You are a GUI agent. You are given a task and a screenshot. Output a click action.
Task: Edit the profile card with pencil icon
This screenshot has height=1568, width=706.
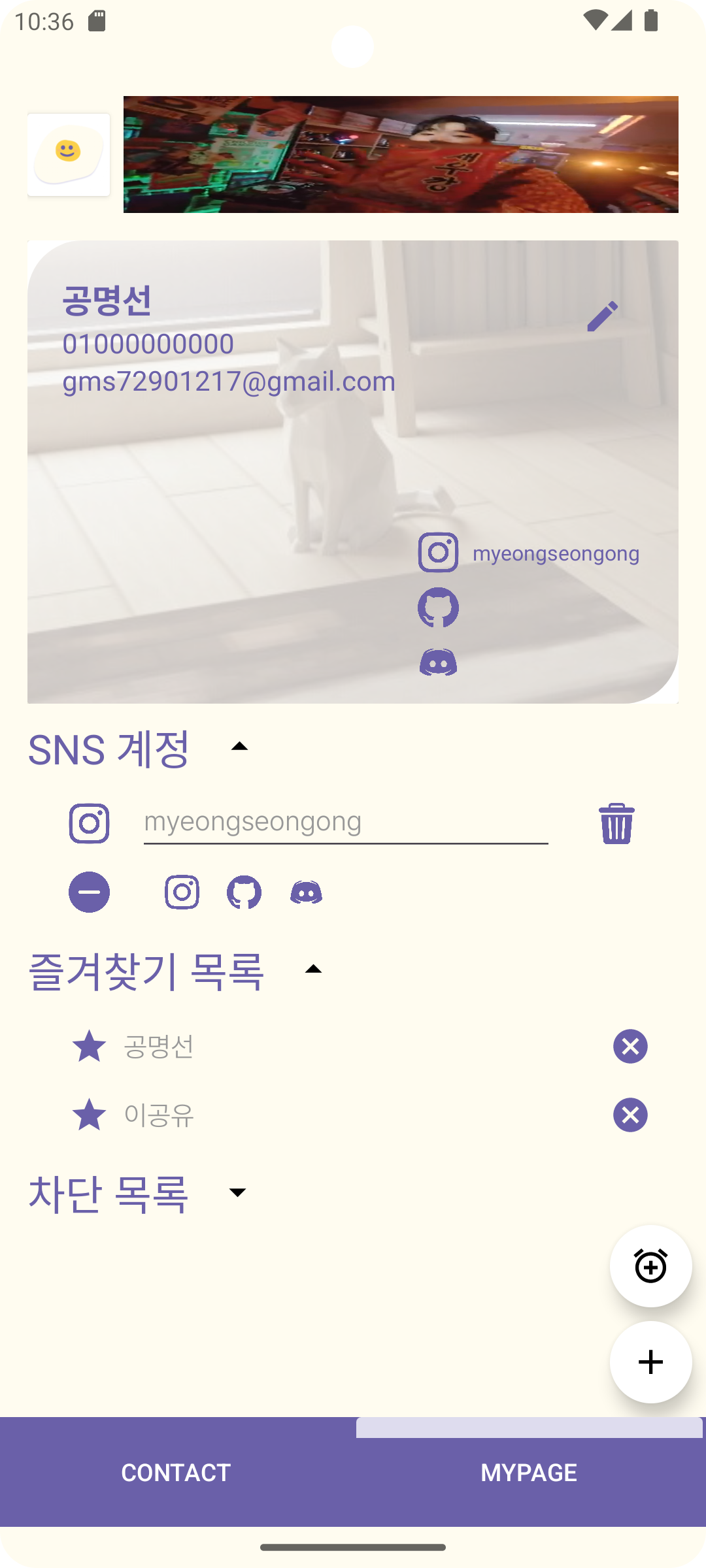pyautogui.click(x=602, y=316)
